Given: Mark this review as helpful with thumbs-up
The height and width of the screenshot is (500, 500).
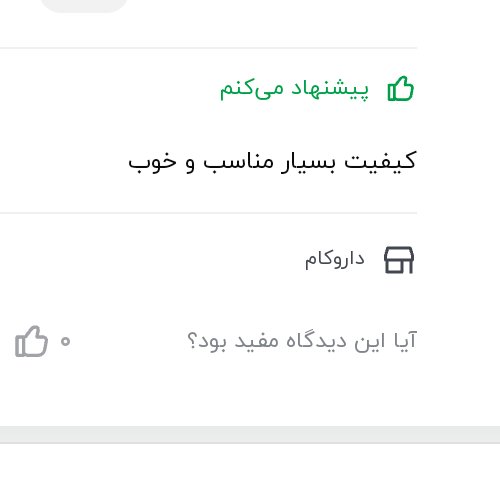Looking at the screenshot, I should pos(32,341).
